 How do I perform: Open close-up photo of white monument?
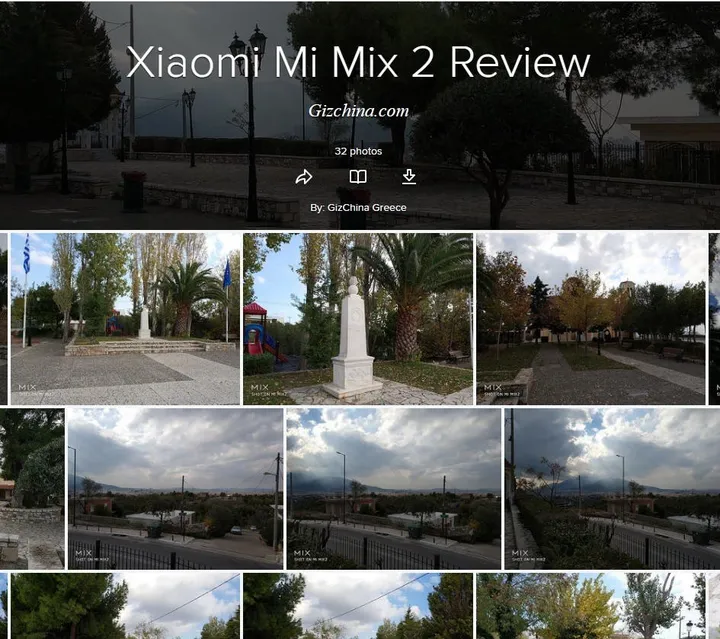tap(358, 318)
